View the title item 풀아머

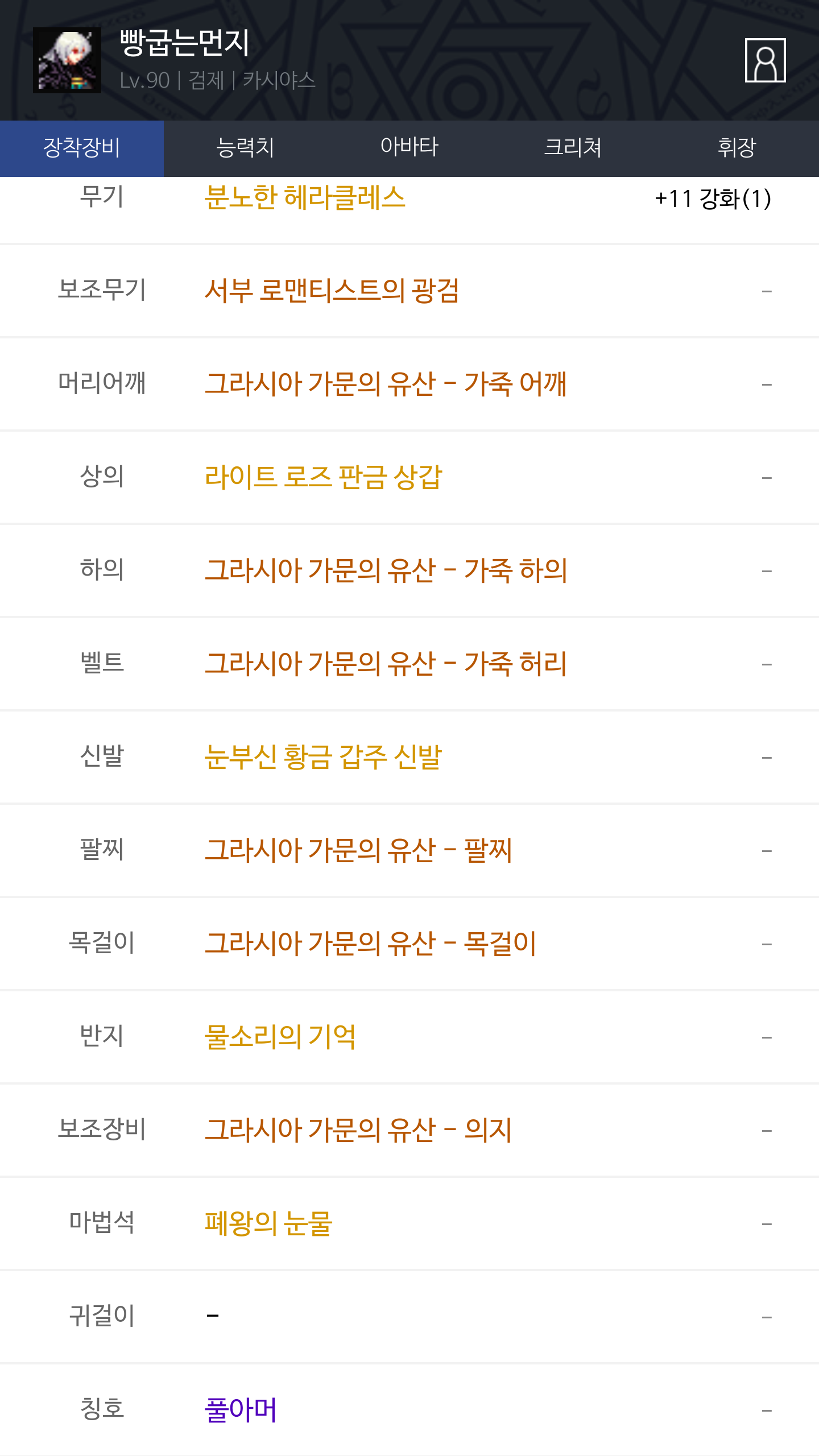tap(241, 1410)
